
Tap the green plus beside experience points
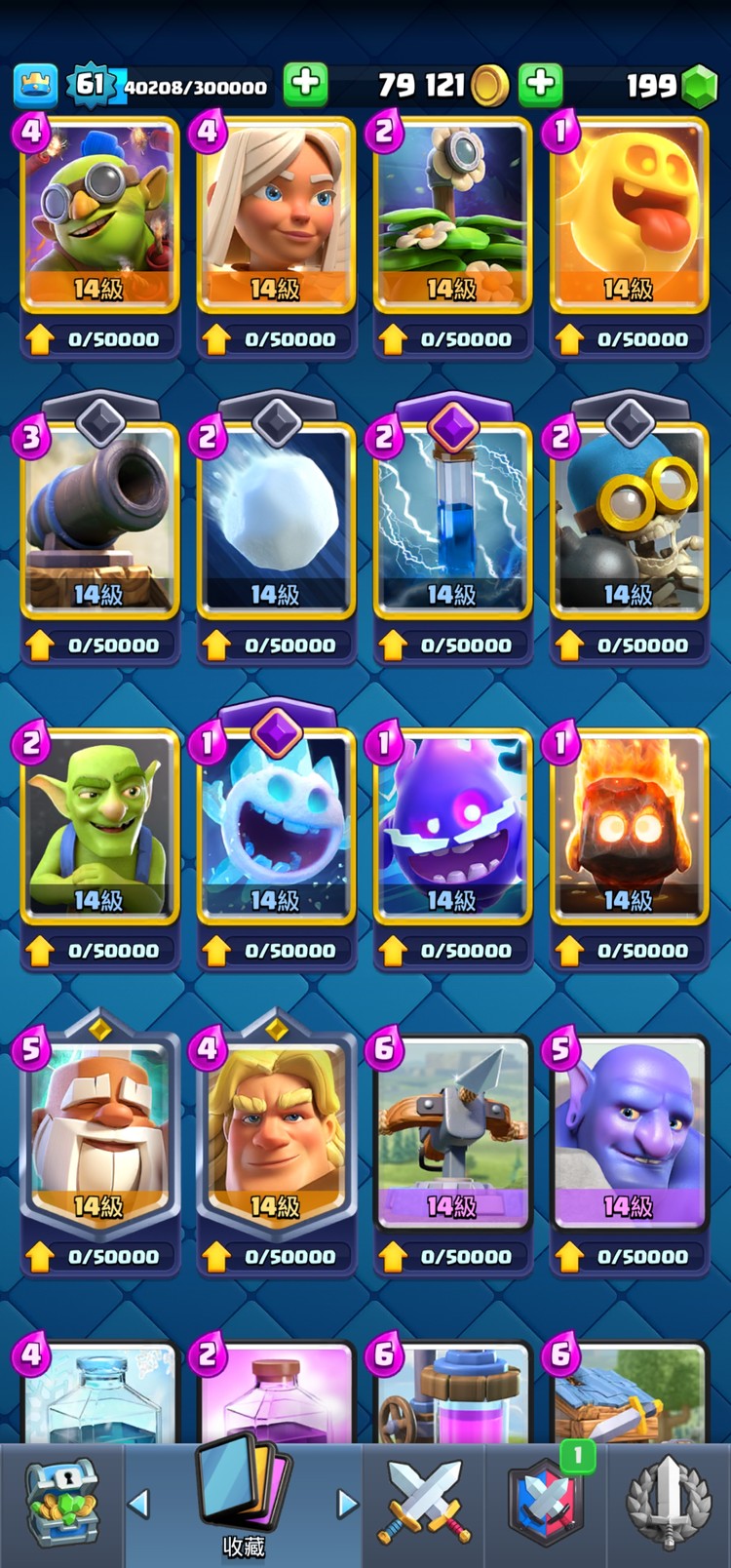click(x=305, y=84)
